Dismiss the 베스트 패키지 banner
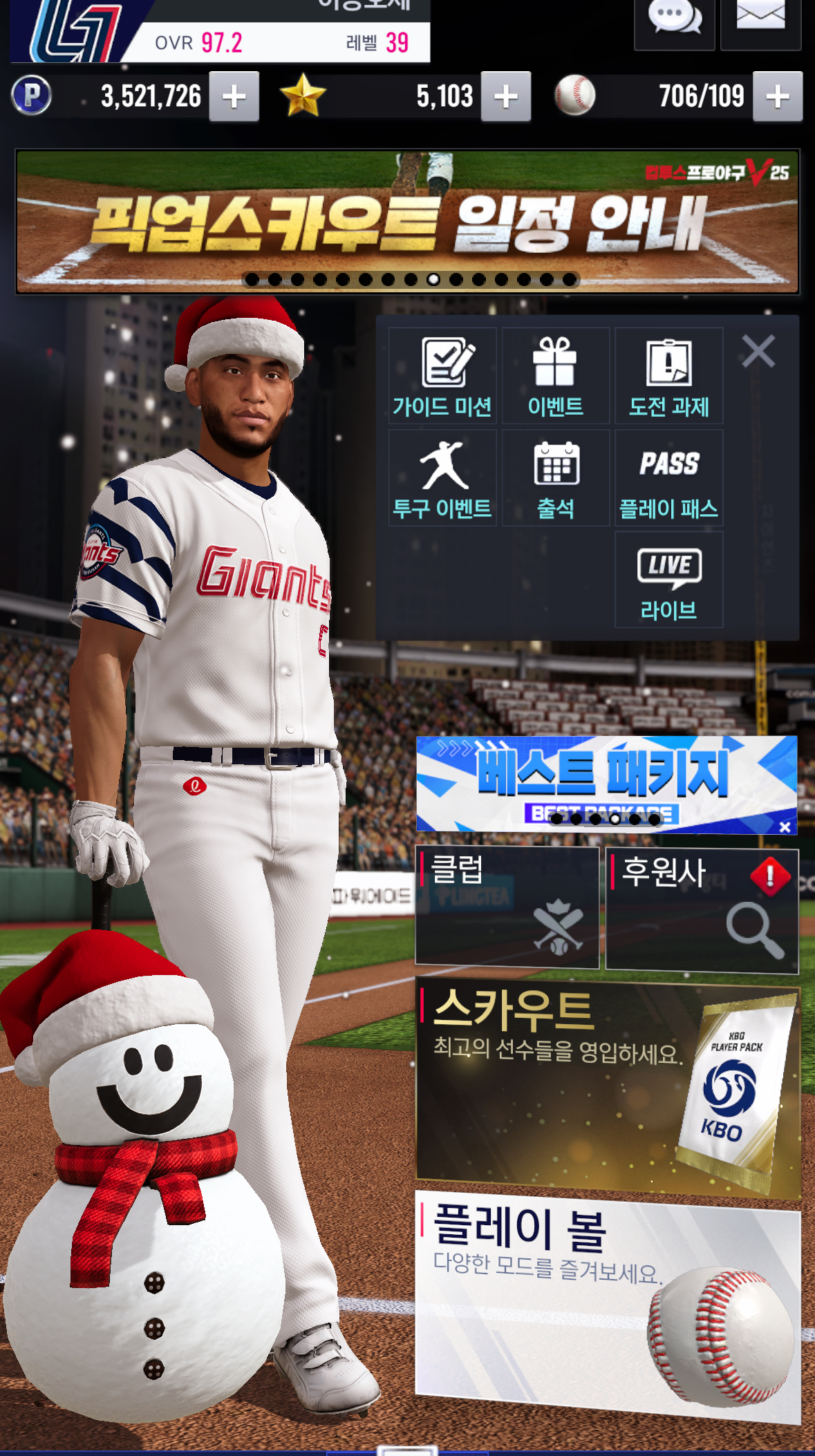Image resolution: width=815 pixels, height=1456 pixels. (785, 826)
